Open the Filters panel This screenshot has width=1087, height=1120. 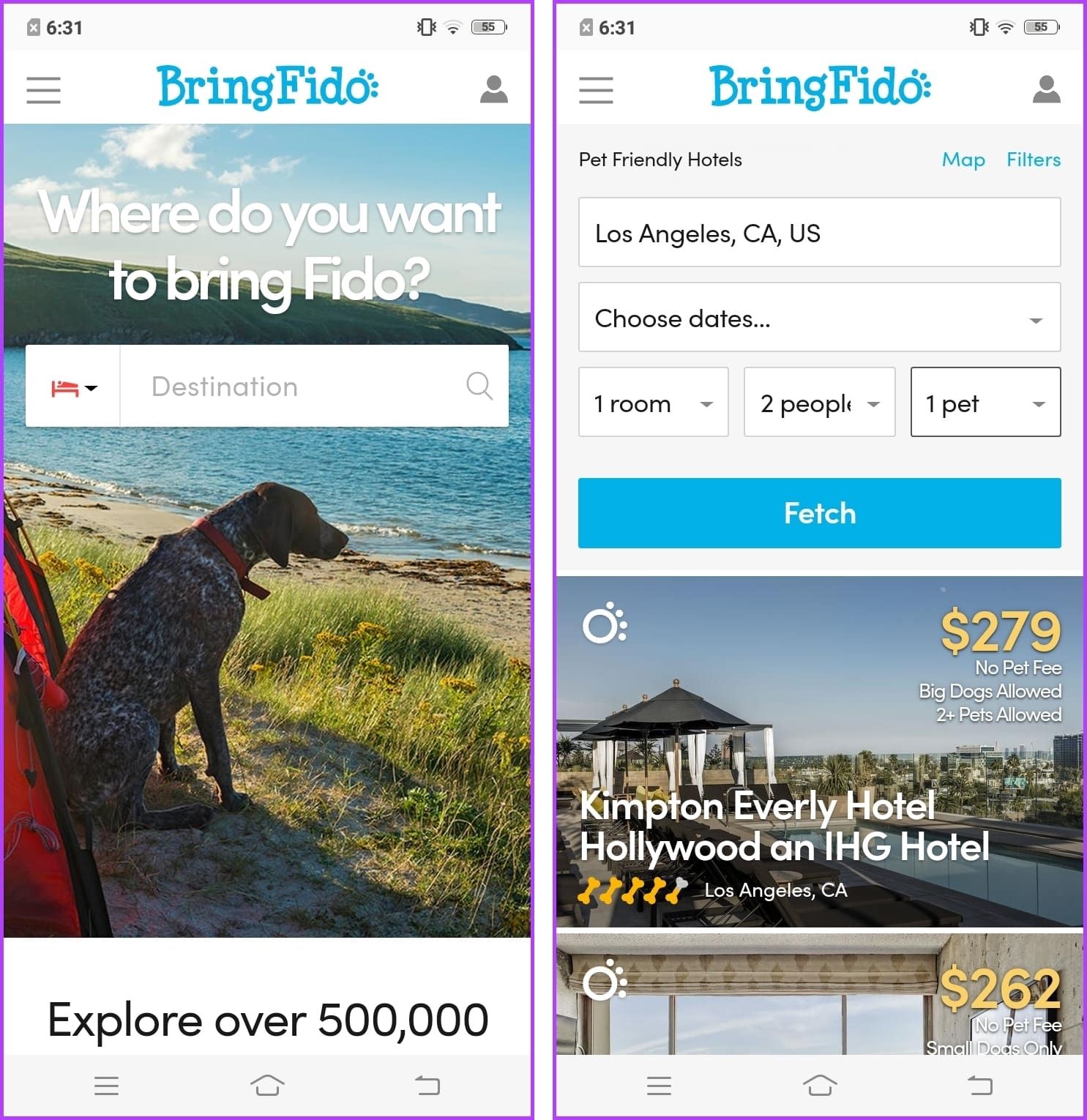(x=1033, y=160)
